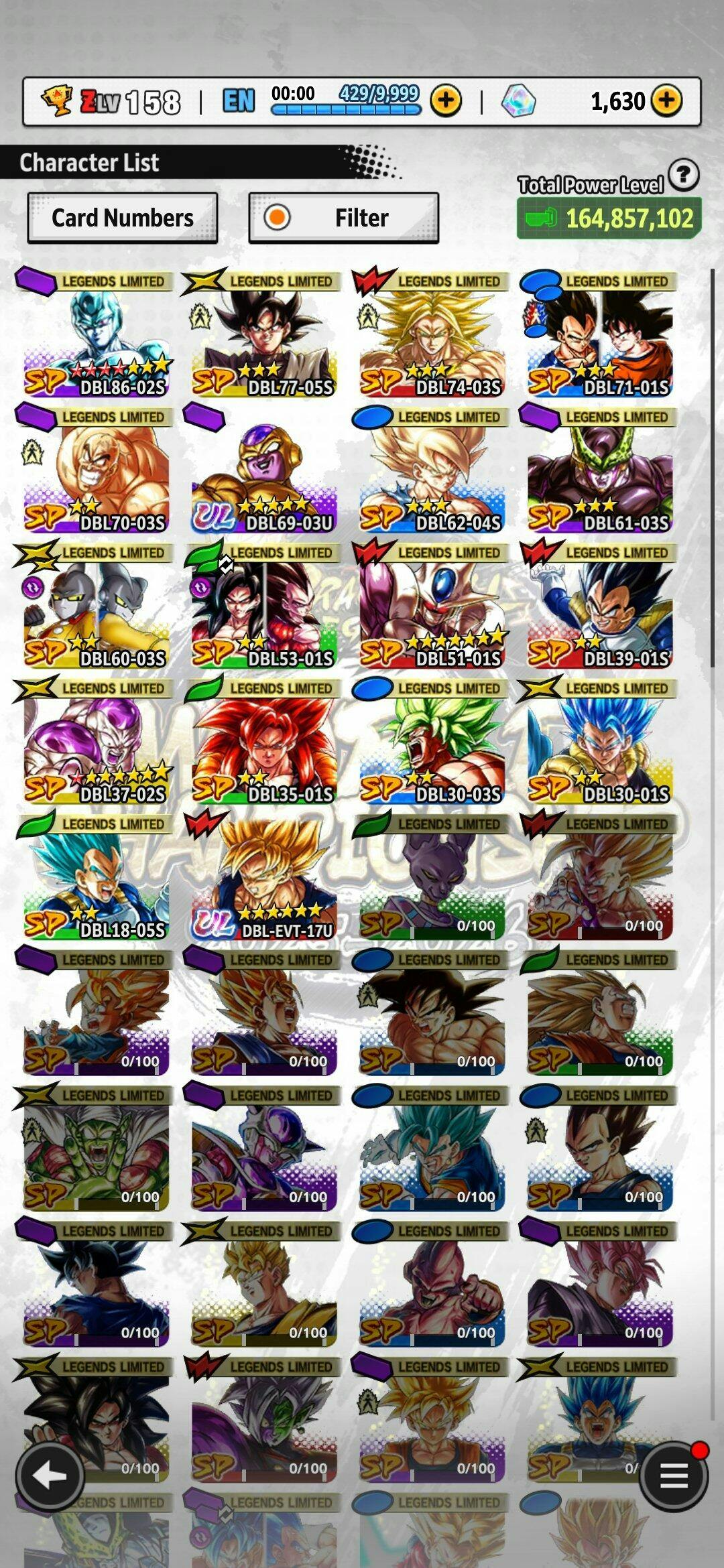Open character card DBL77-05S

pyautogui.click(x=264, y=334)
